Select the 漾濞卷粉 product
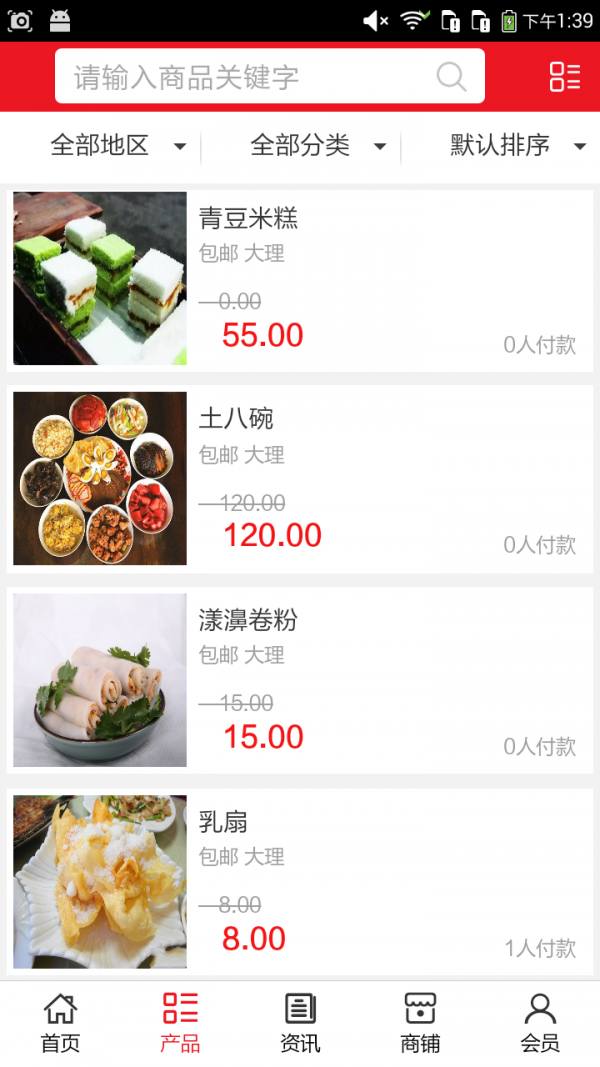This screenshot has height=1067, width=600. (x=300, y=680)
